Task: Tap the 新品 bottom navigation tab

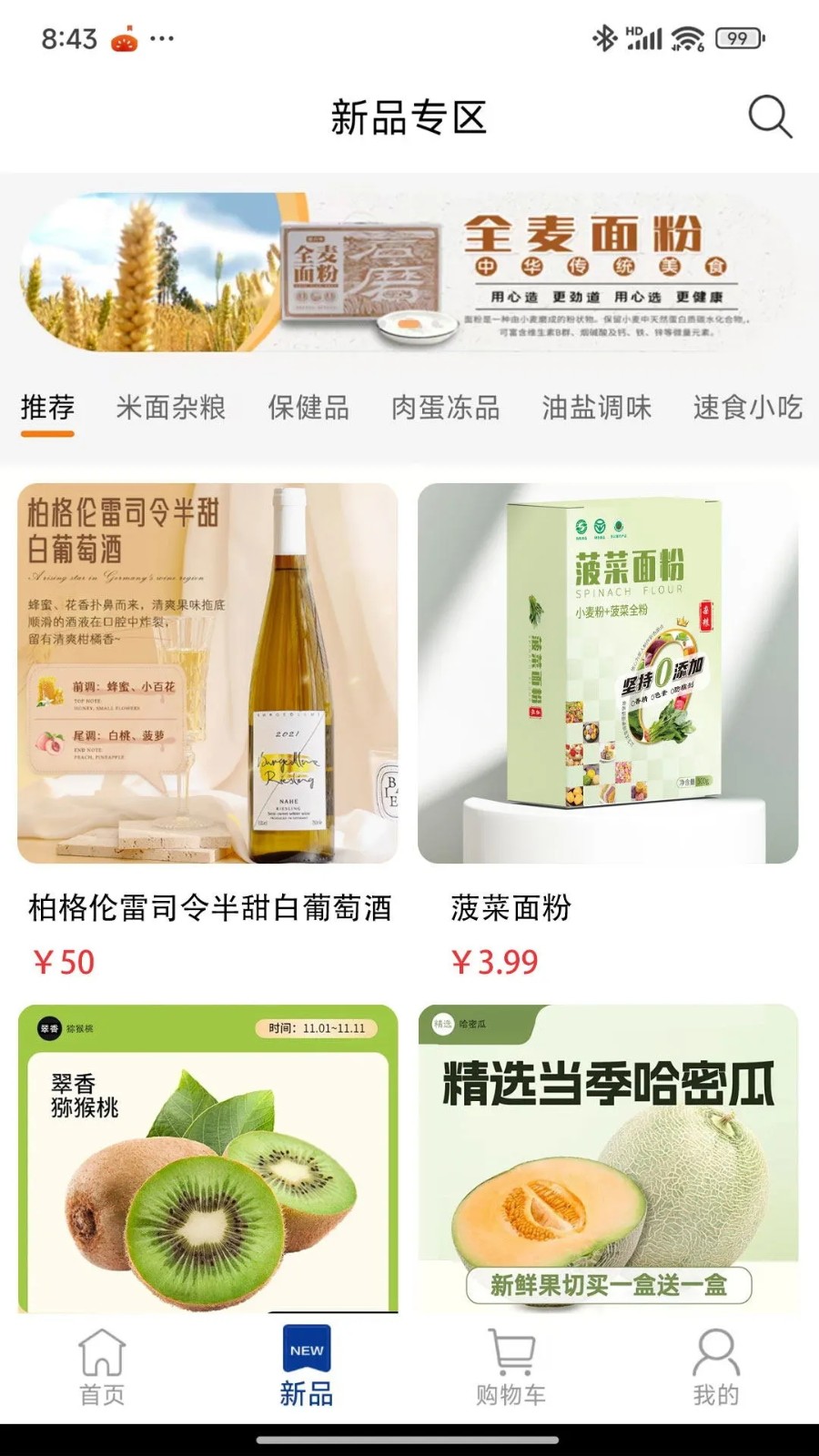Action: pyautogui.click(x=307, y=1367)
